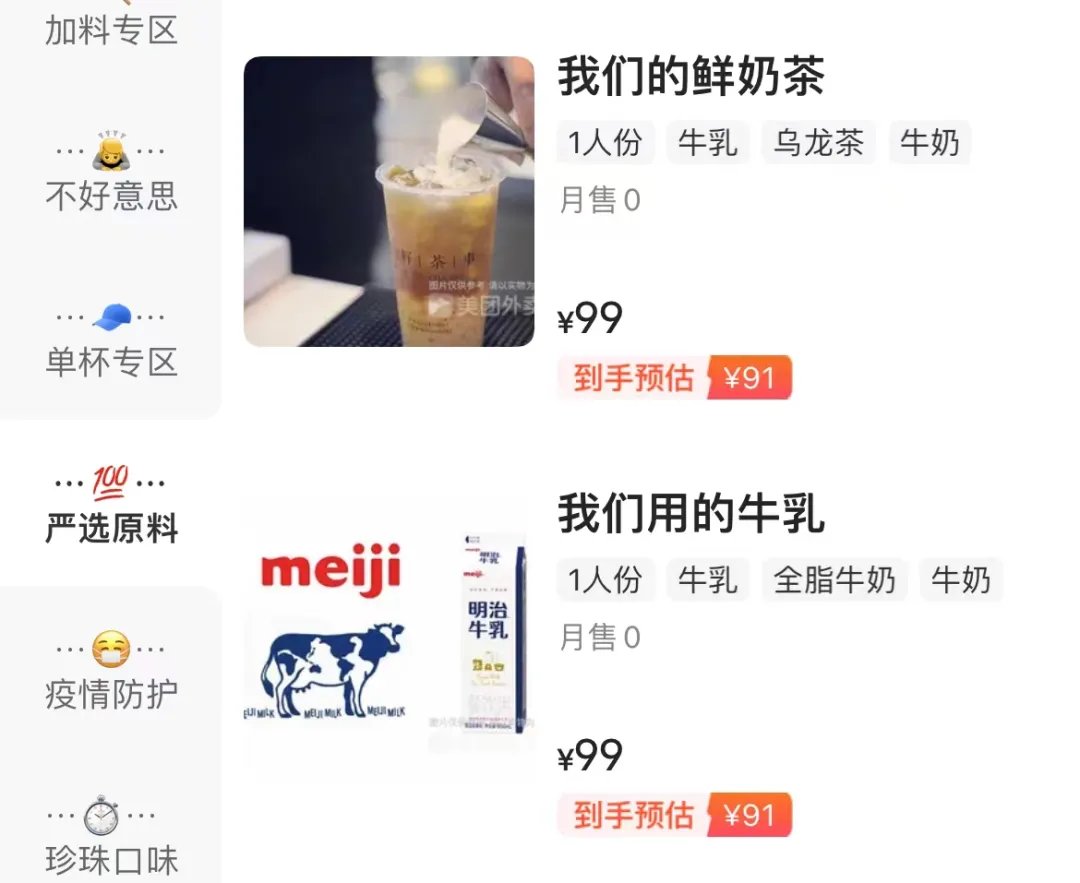This screenshot has width=1080, height=883.
Task: Open the 我们用的牛乳 meiji product image
Action: [x=389, y=638]
